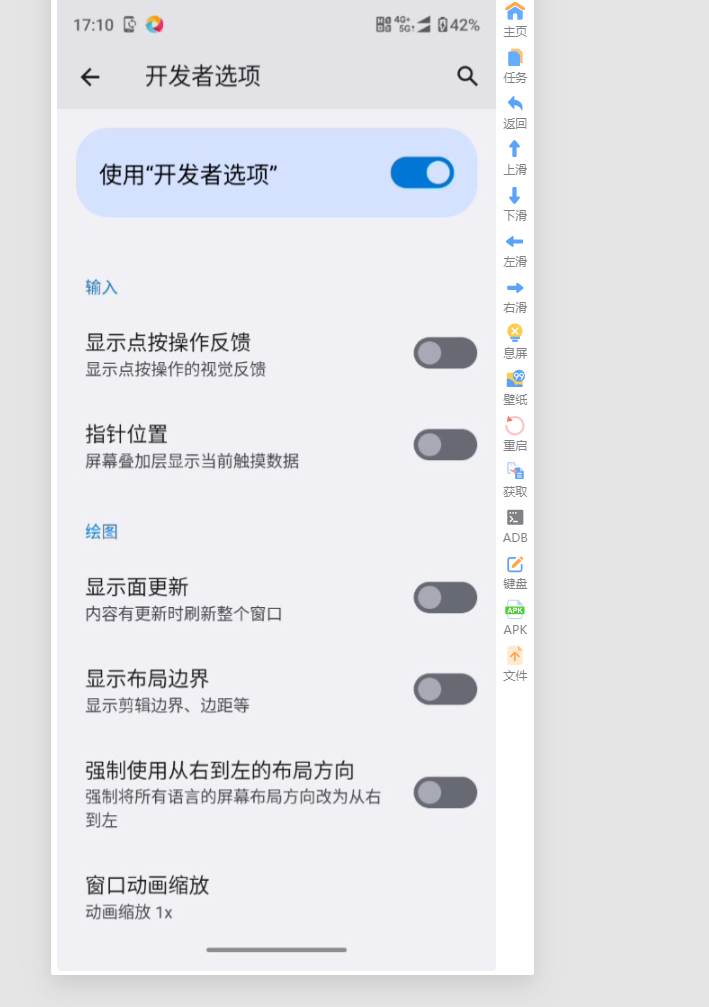709x1007 pixels.
Task: Tap the 息屏 screen-off button
Action: (x=515, y=340)
